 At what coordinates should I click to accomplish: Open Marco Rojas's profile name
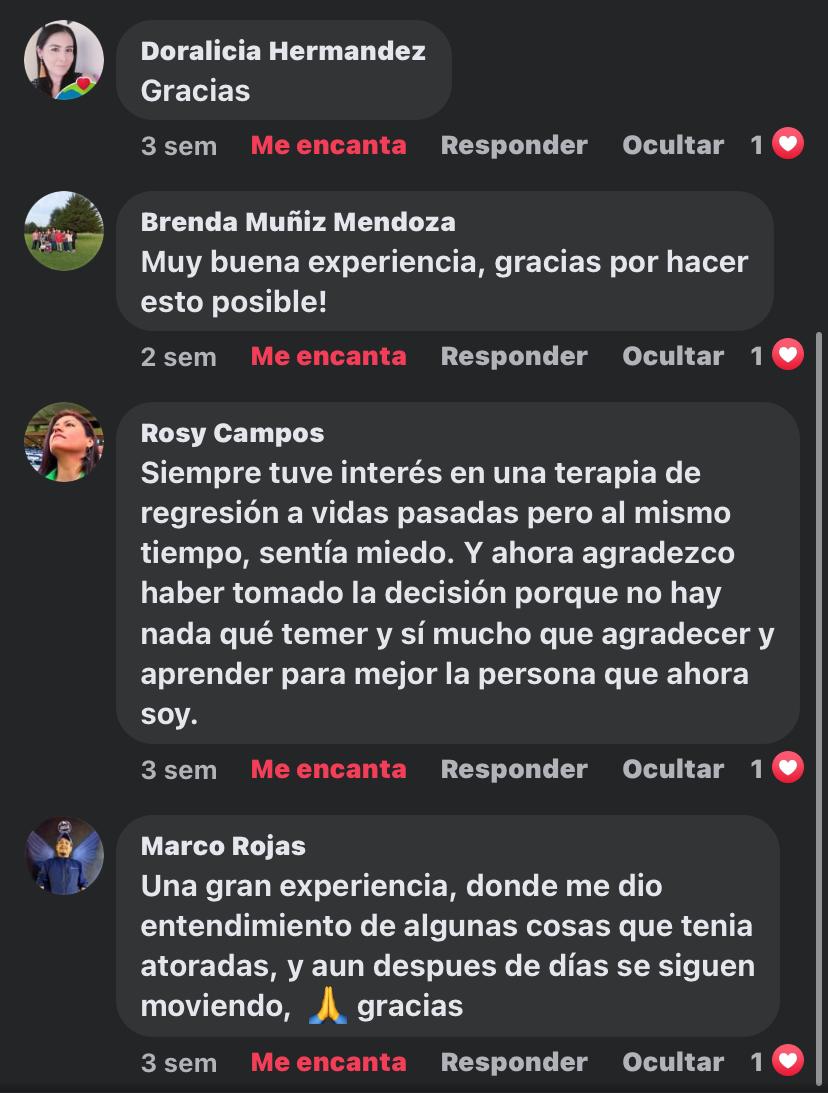point(223,846)
